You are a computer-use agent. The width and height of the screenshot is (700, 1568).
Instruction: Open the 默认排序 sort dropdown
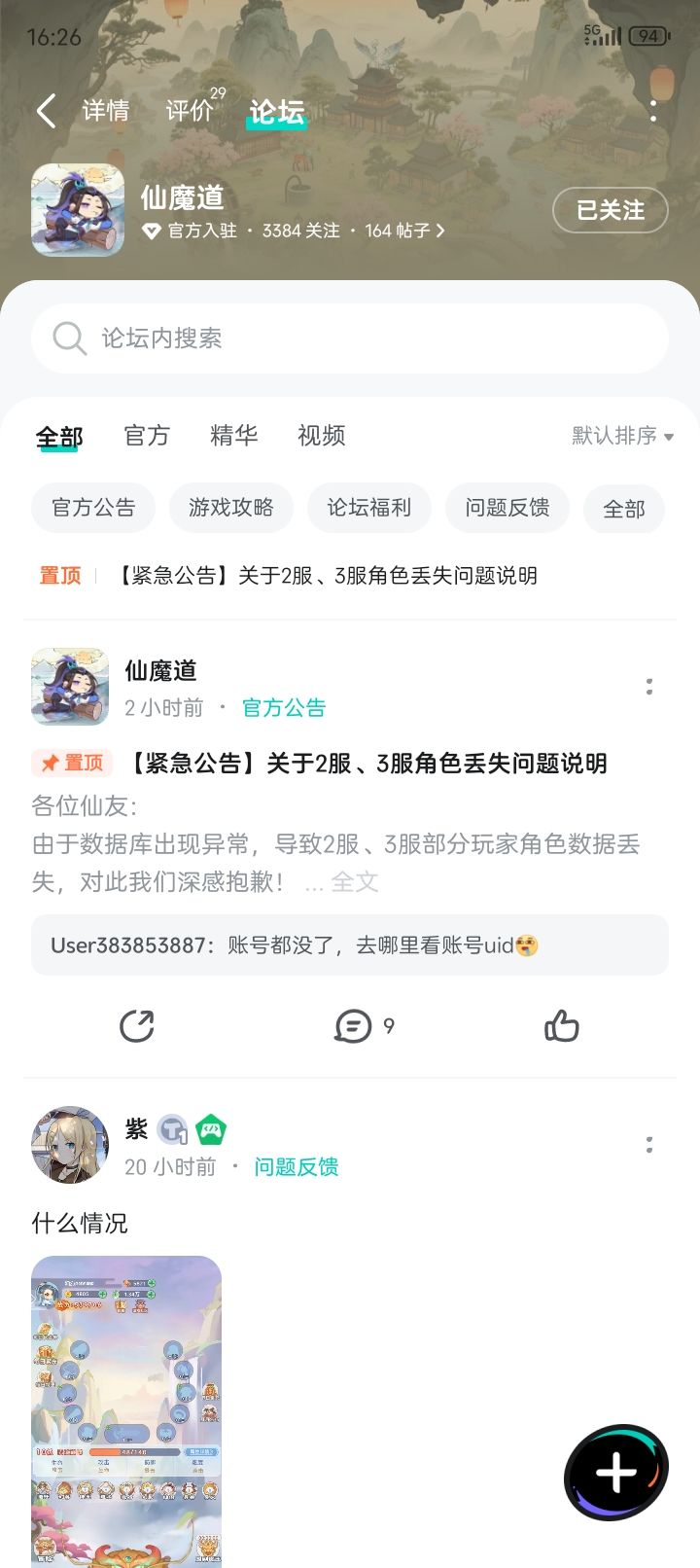pos(616,436)
